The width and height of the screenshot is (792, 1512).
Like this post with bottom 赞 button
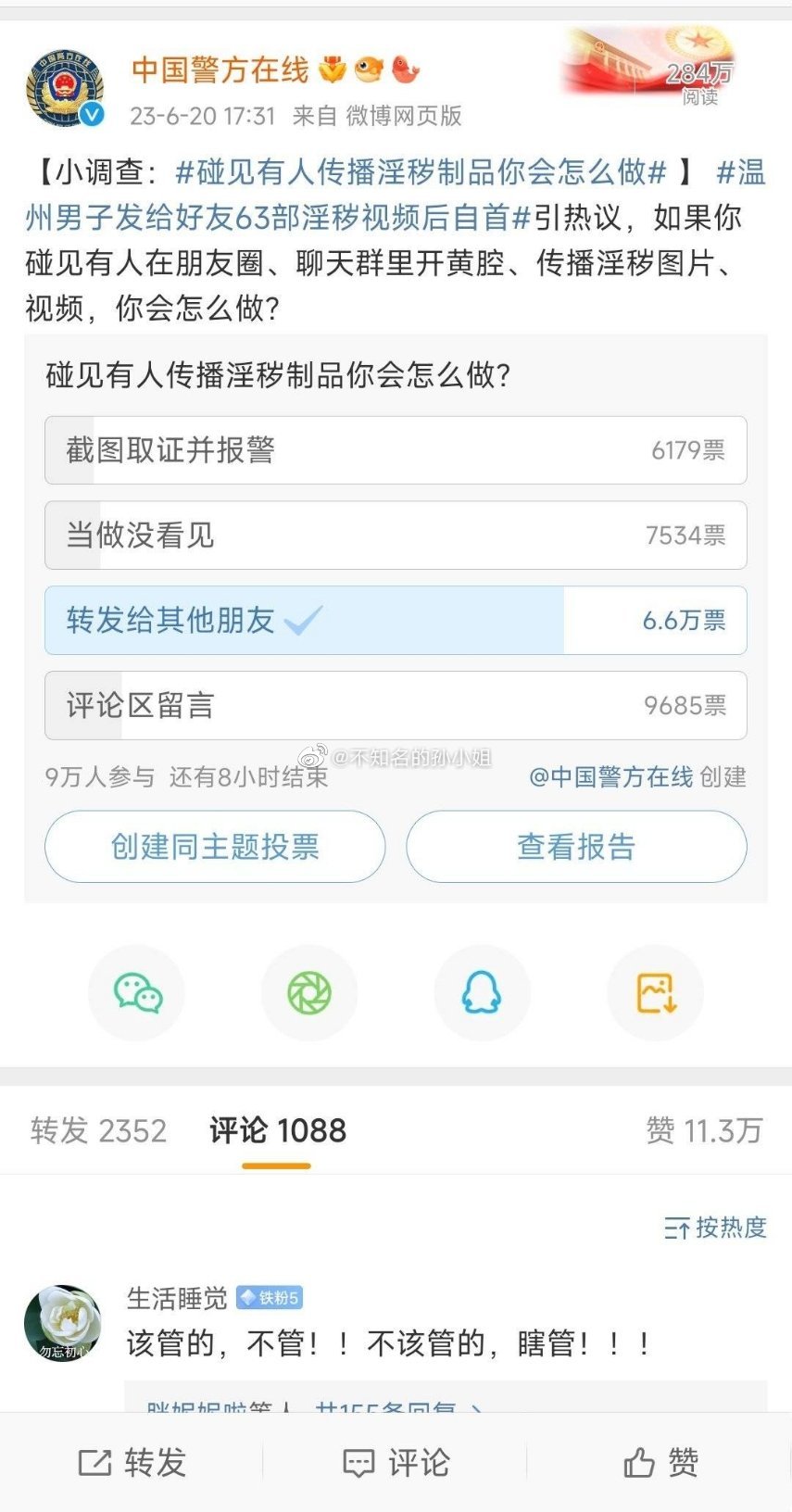click(660, 1463)
